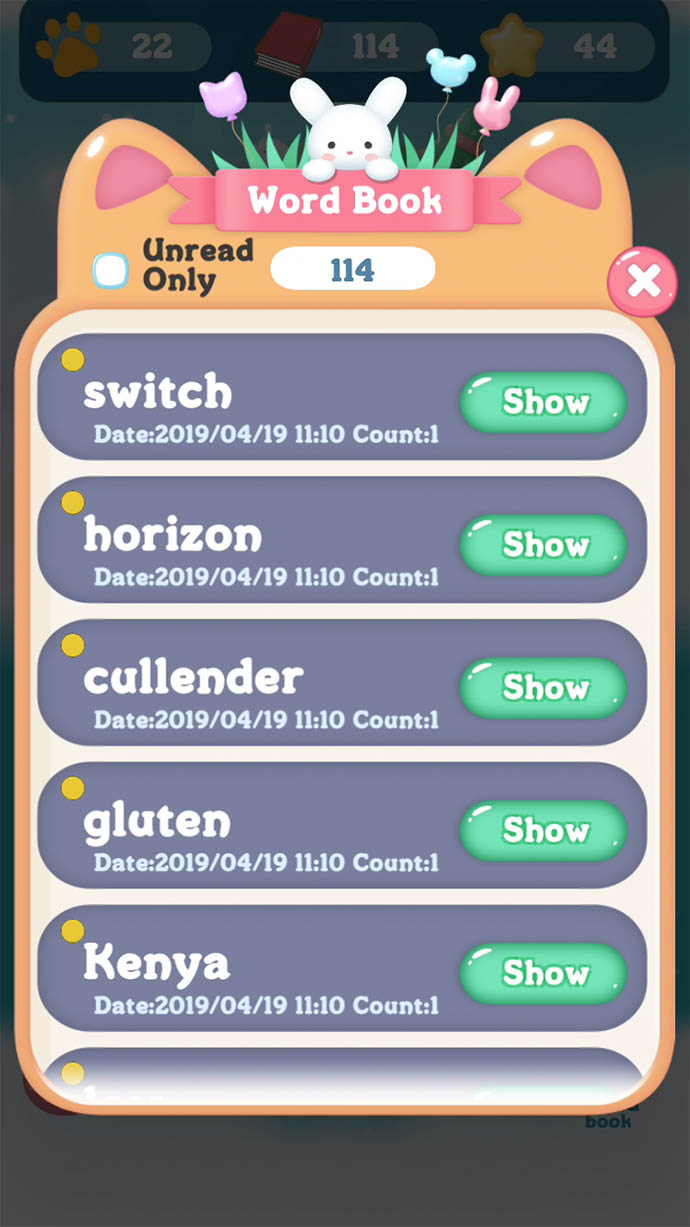
Task: Tap Show for cullender
Action: (543, 688)
